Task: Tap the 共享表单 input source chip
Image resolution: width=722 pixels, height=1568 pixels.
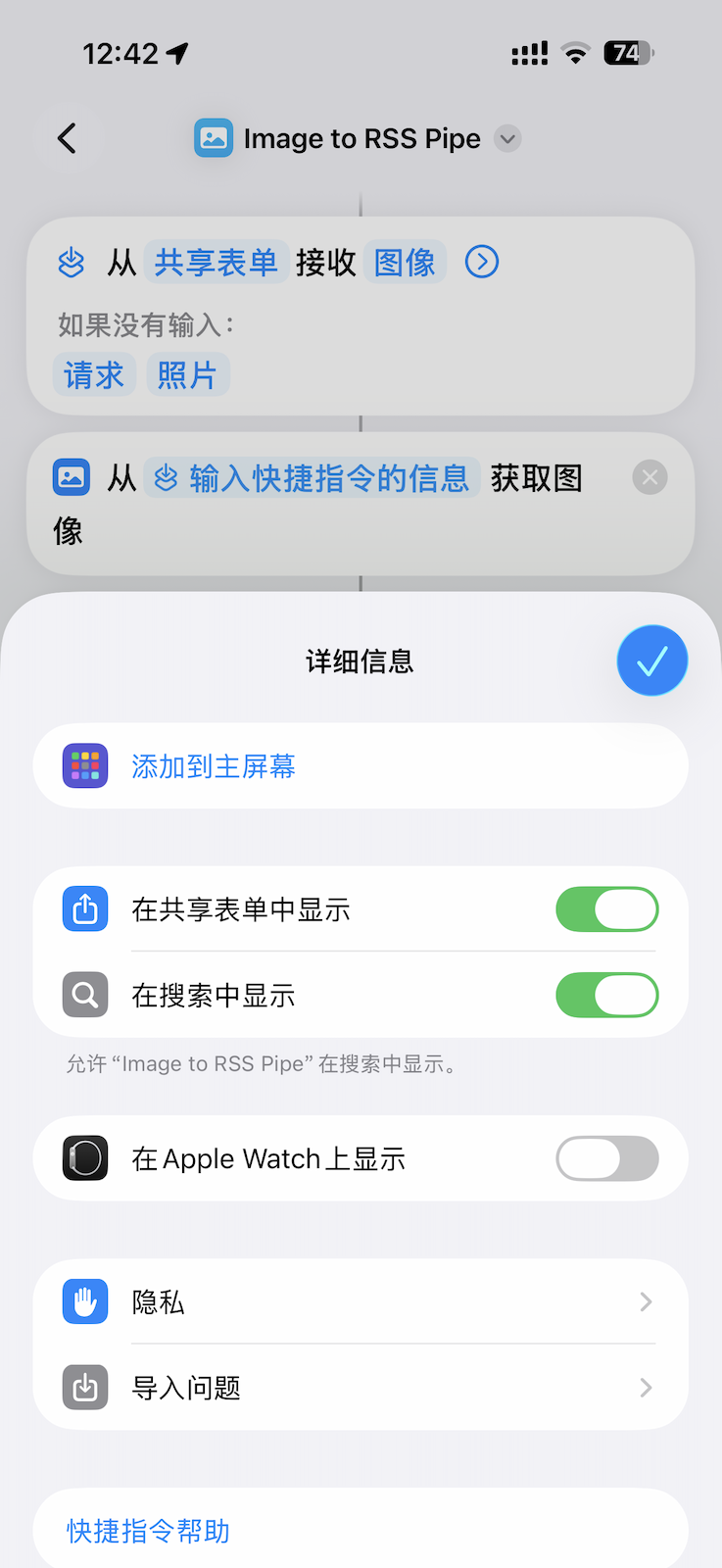Action: pyautogui.click(x=216, y=263)
